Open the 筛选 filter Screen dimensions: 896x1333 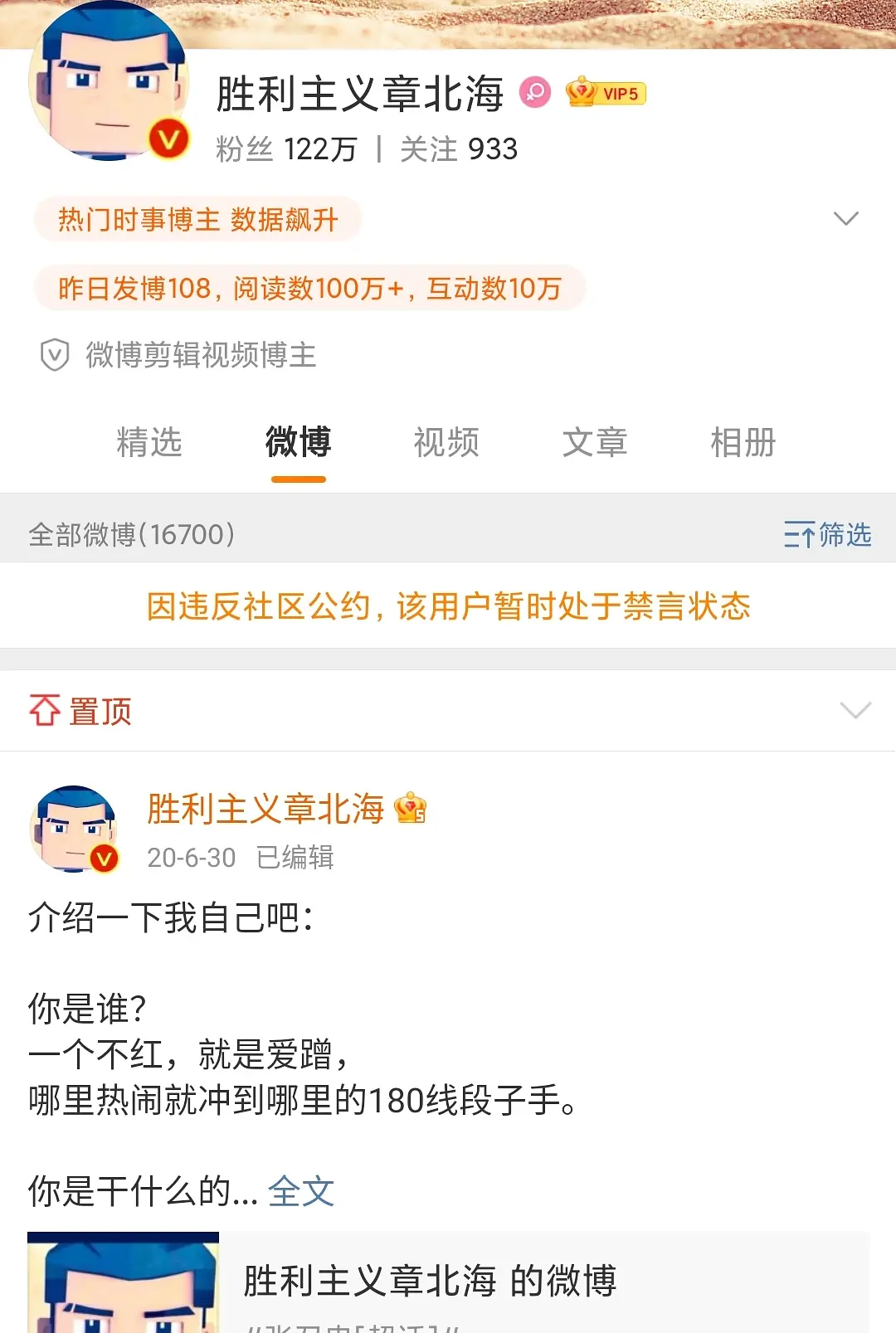[827, 535]
